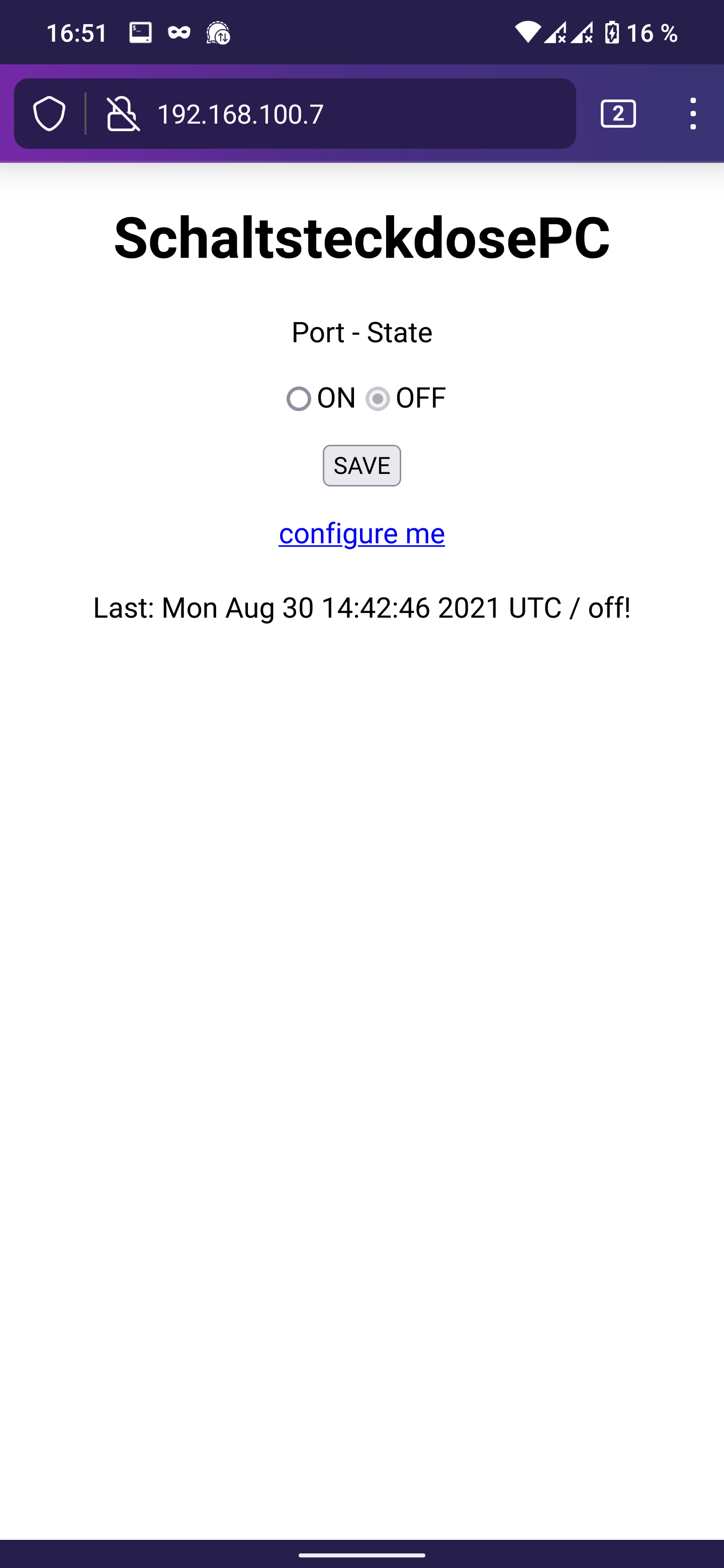View the insecure connection site info
Viewport: 724px width, 1568px height.
click(123, 114)
